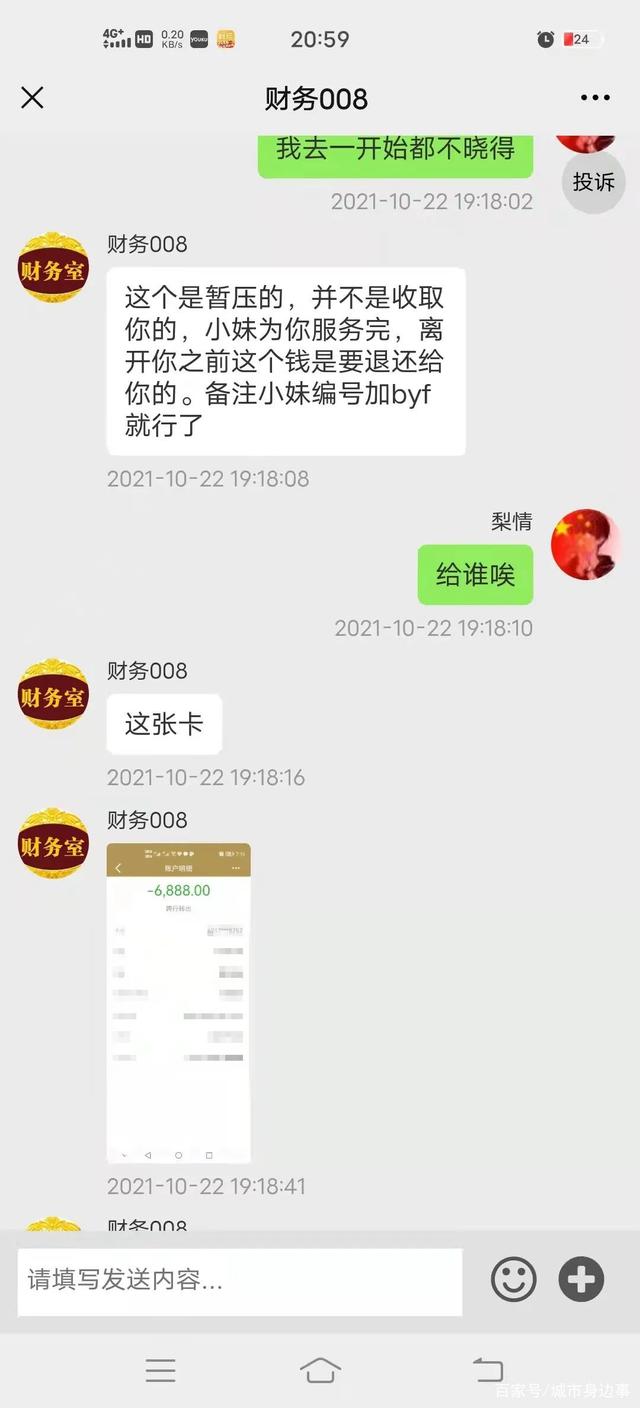The image size is (640, 1408).
Task: Open the emoji picker
Action: (x=513, y=1279)
